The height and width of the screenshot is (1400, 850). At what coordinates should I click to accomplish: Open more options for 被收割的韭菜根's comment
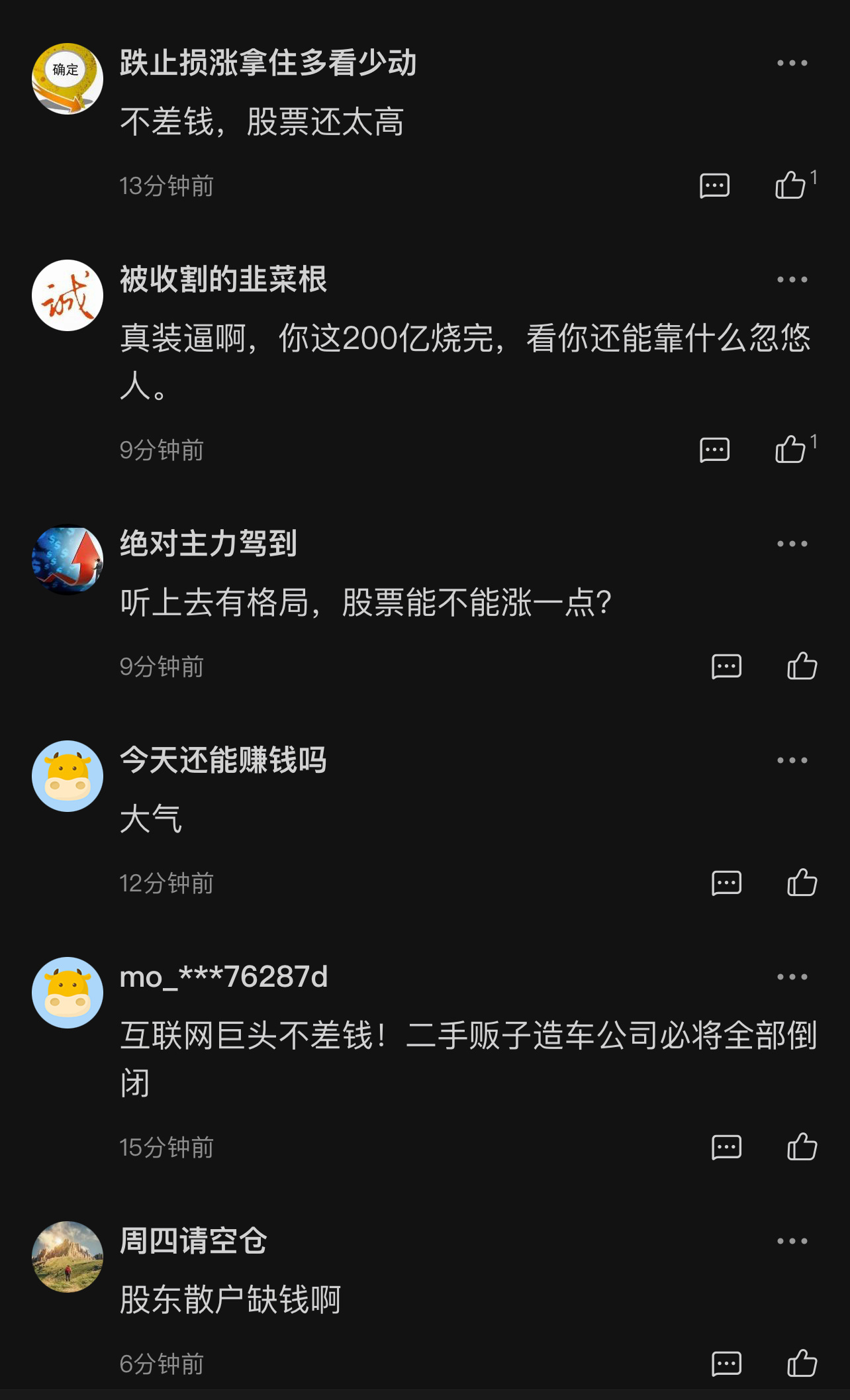tap(792, 279)
